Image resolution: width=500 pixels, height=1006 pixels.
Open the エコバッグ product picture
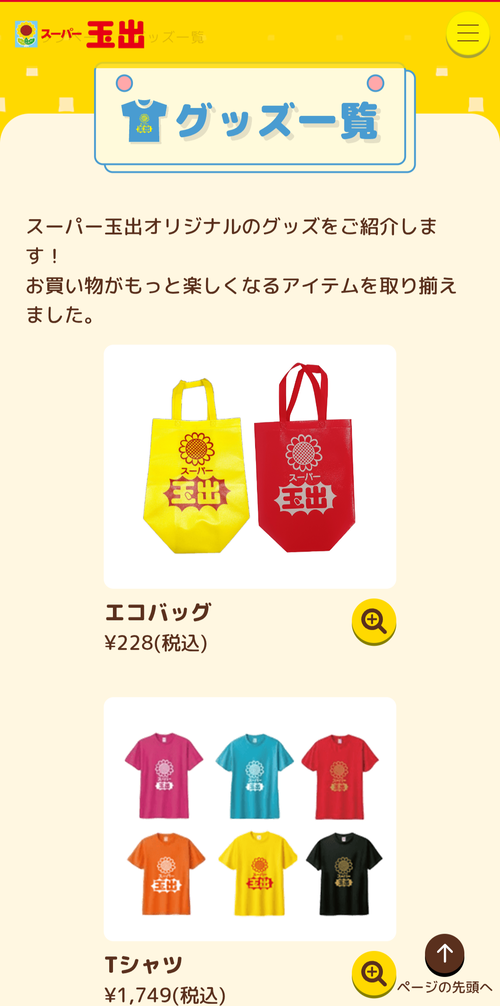coord(250,466)
